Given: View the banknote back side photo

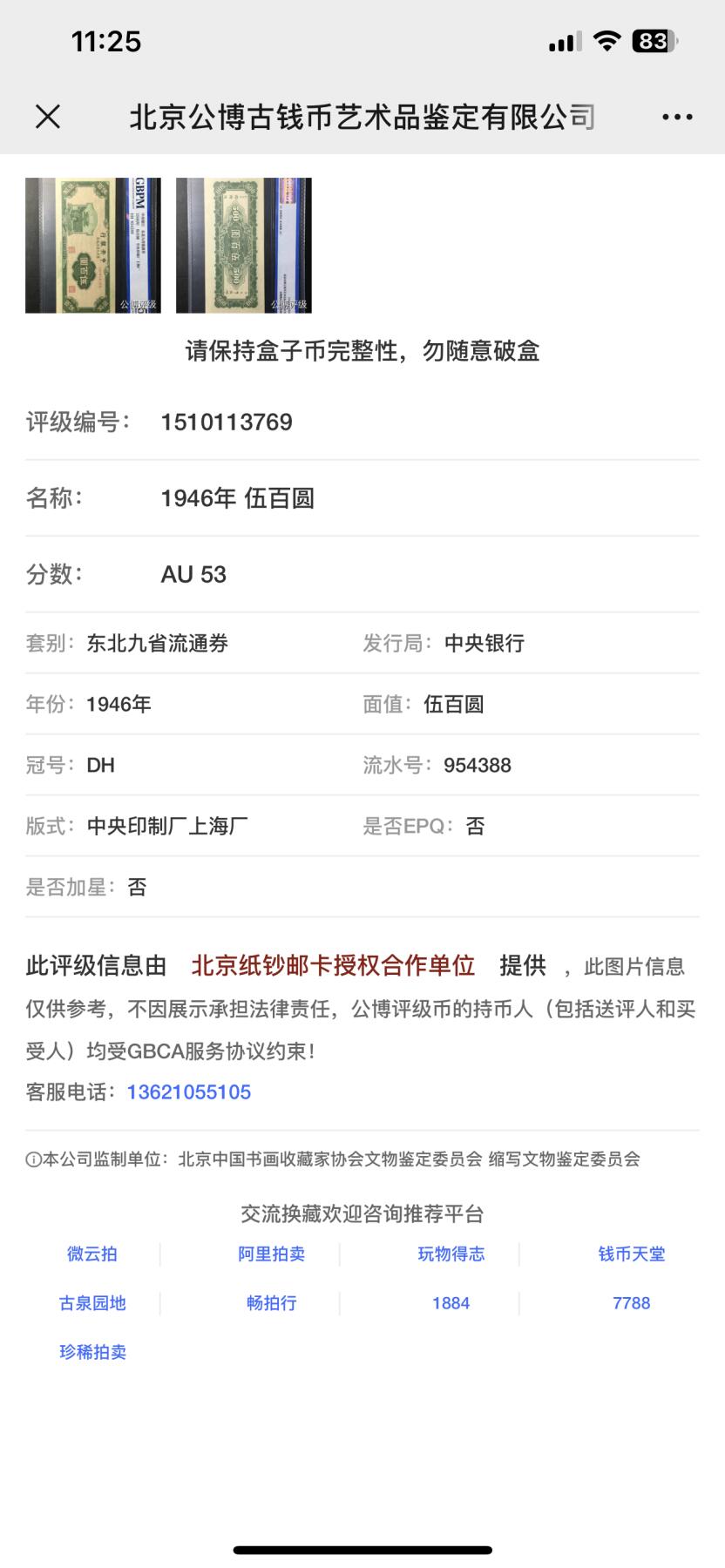Looking at the screenshot, I should (244, 246).
